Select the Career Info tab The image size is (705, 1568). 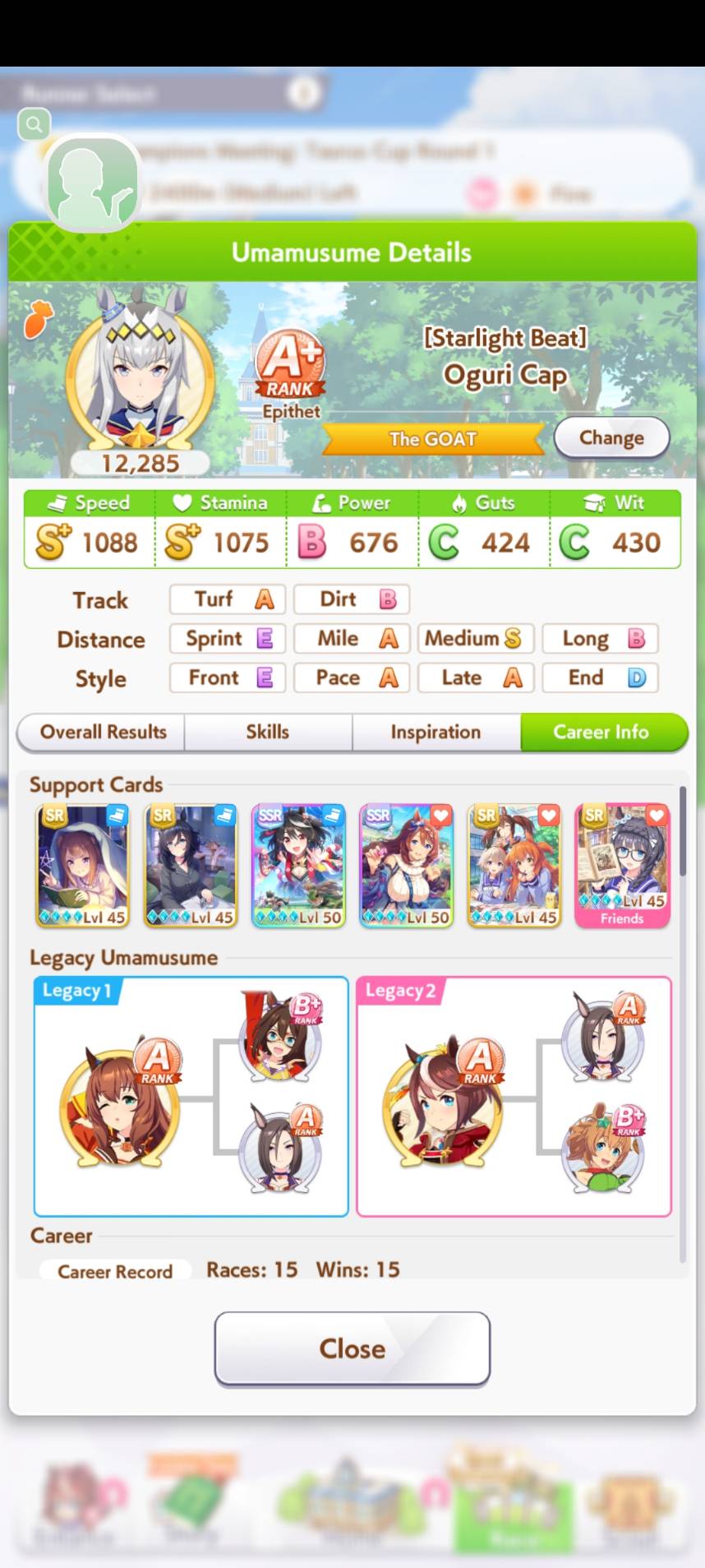click(x=602, y=732)
